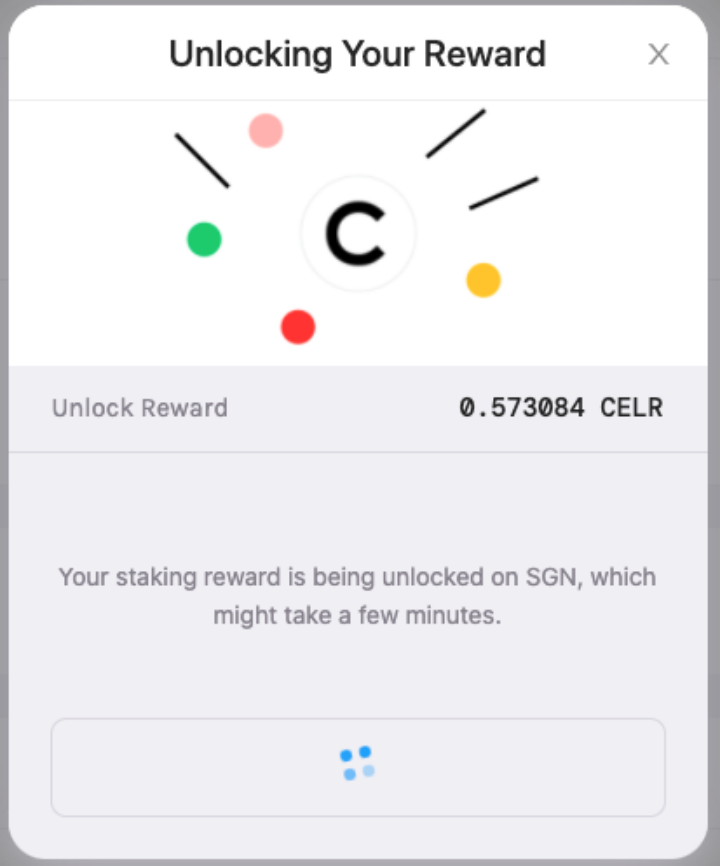Image resolution: width=720 pixels, height=866 pixels.
Task: Close the Unlocking Your Reward dialog
Action: [x=658, y=54]
